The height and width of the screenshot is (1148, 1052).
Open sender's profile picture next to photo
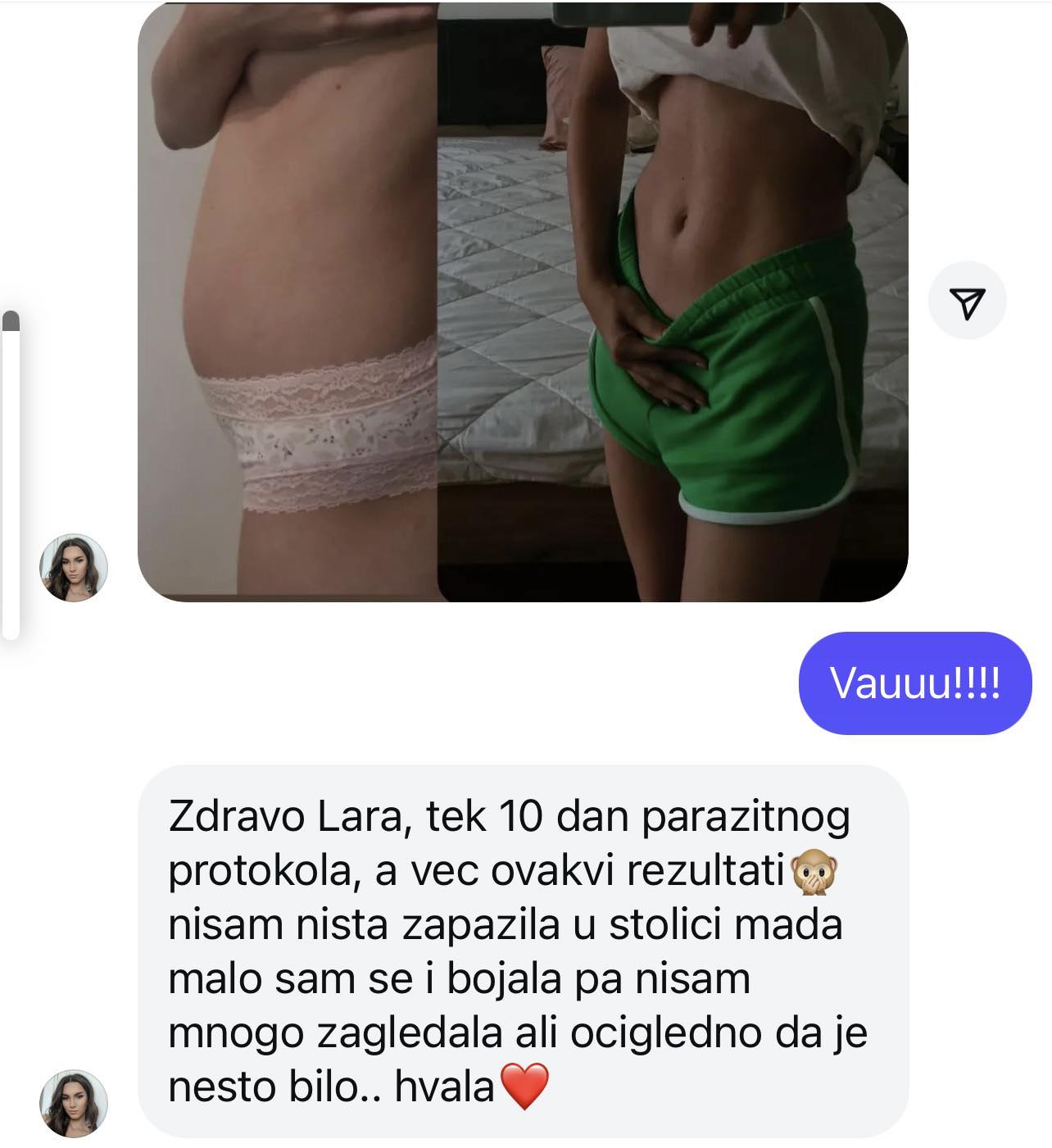click(74, 568)
